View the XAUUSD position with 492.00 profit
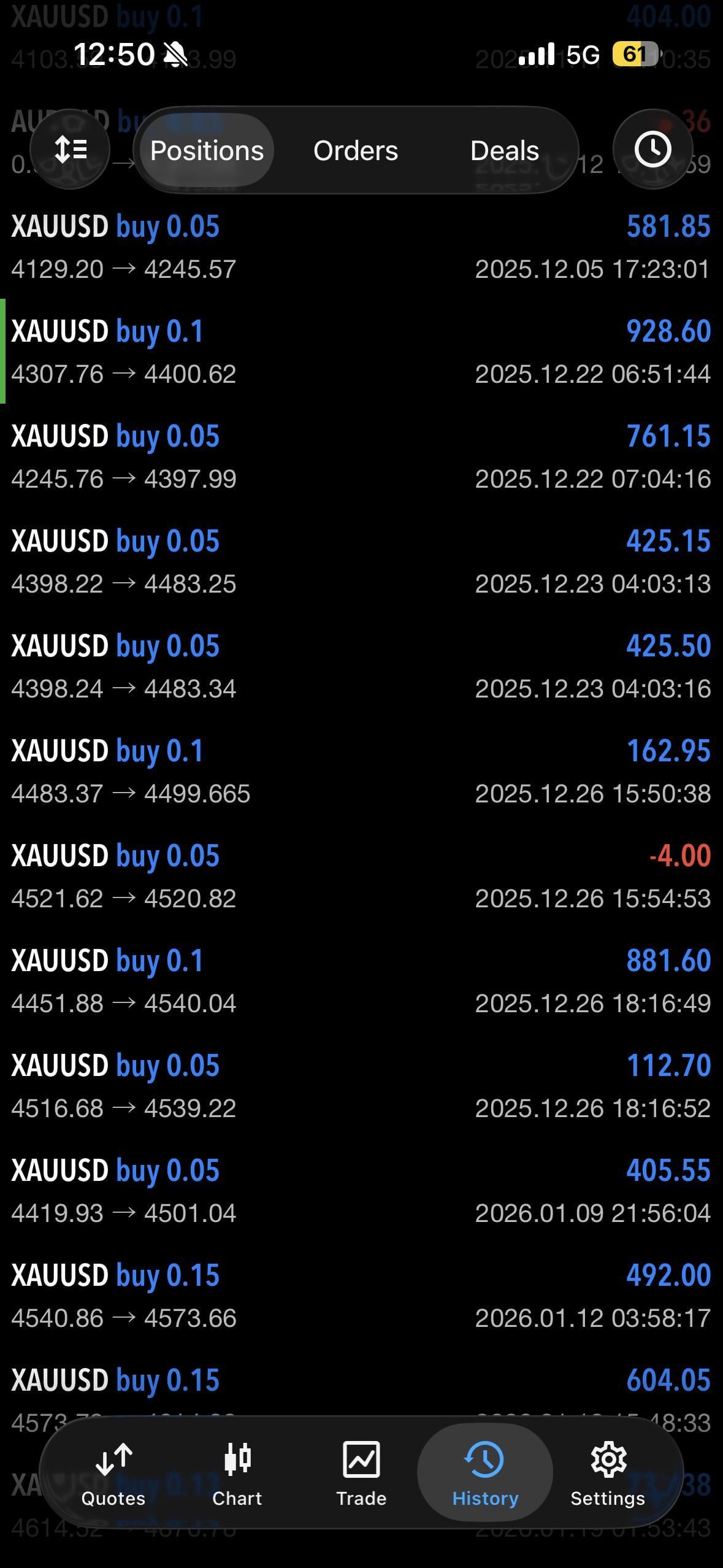 [x=361, y=1296]
